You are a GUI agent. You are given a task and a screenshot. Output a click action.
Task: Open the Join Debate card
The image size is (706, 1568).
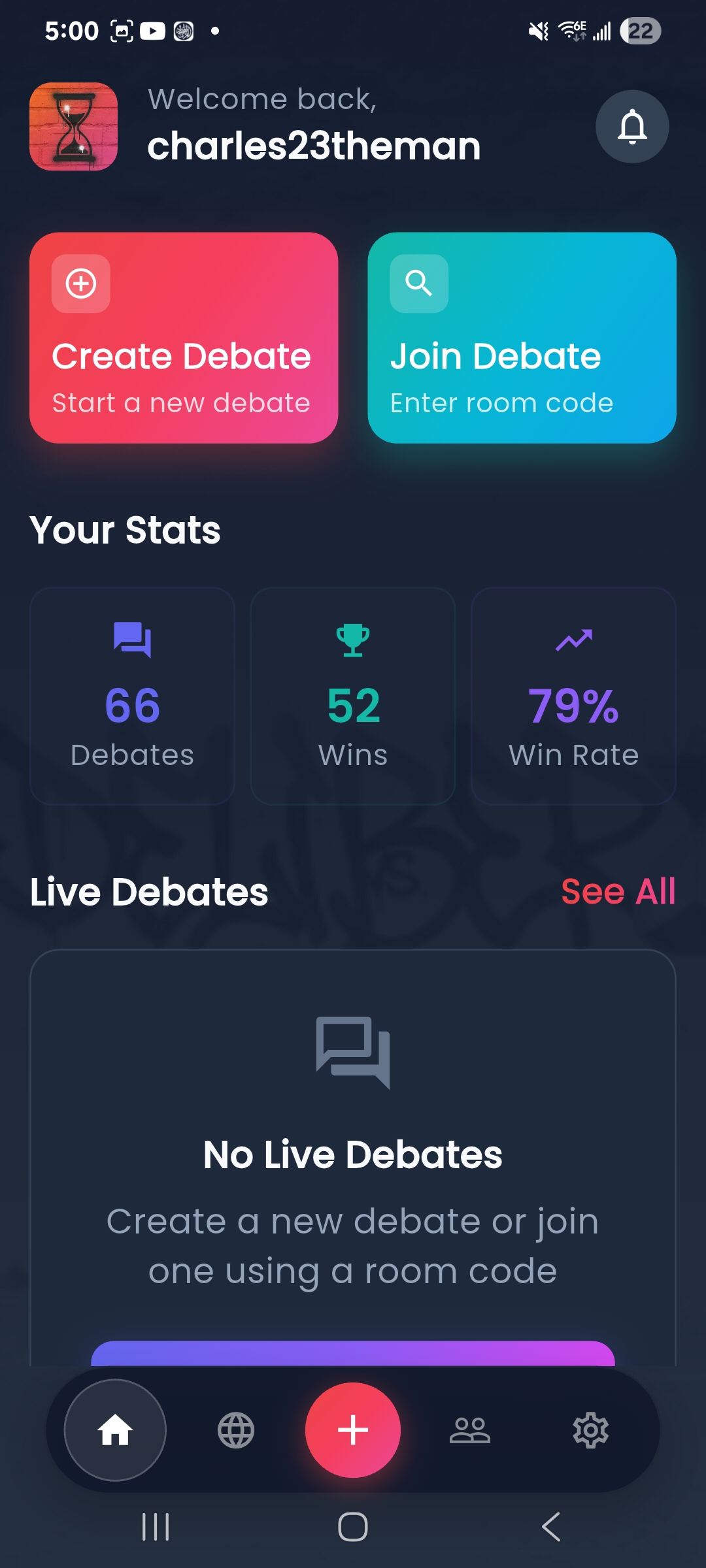coord(521,336)
